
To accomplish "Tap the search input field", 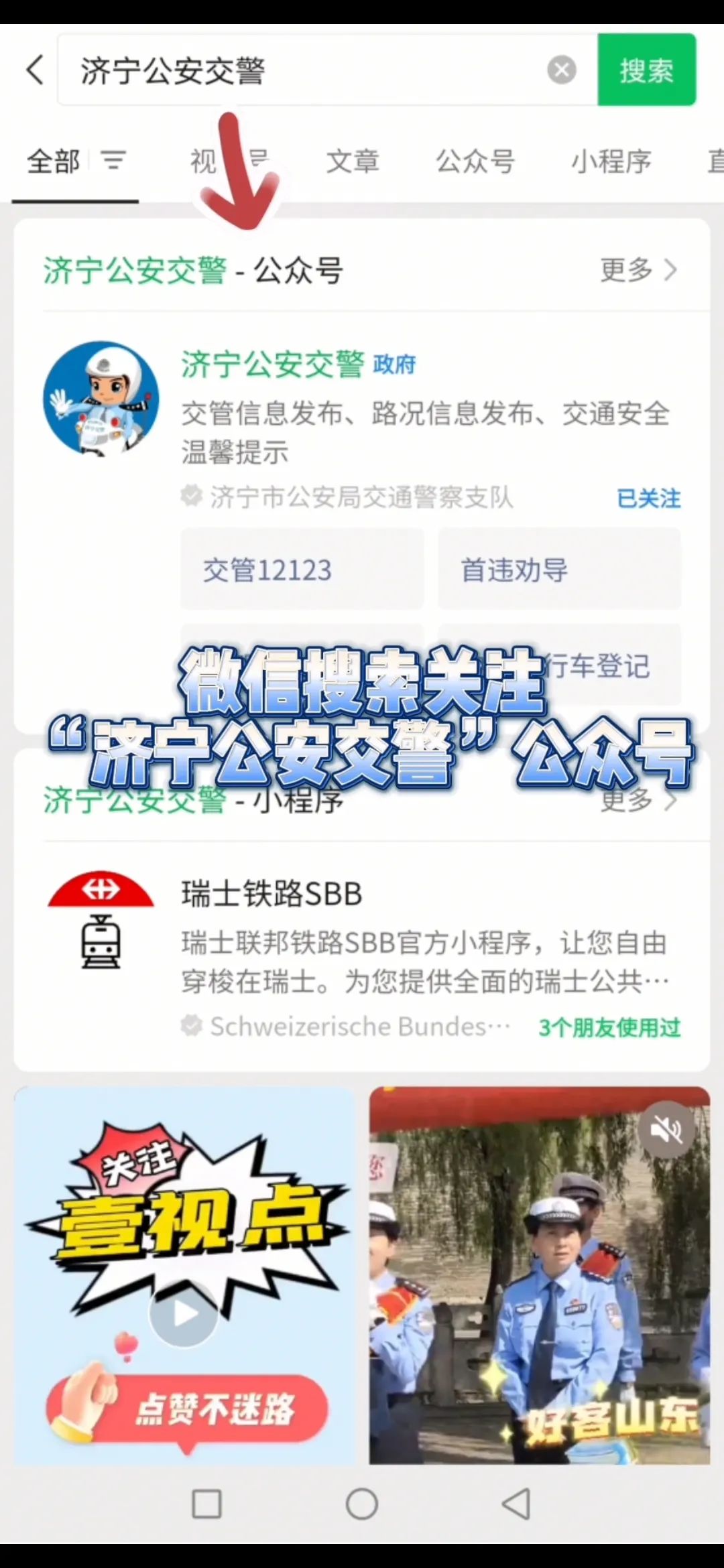I will (x=302, y=71).
